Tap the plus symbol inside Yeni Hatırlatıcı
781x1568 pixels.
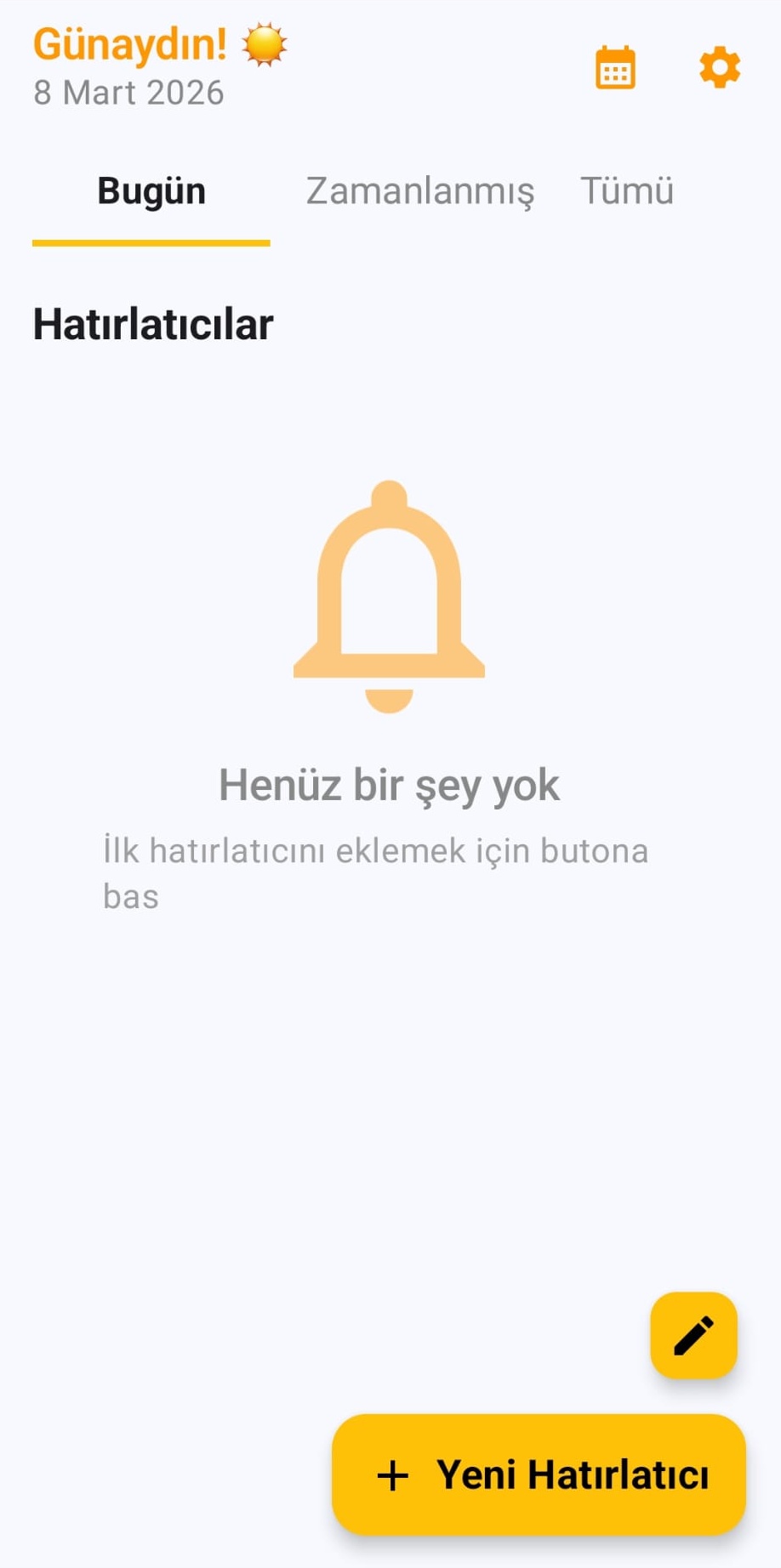coord(392,1476)
